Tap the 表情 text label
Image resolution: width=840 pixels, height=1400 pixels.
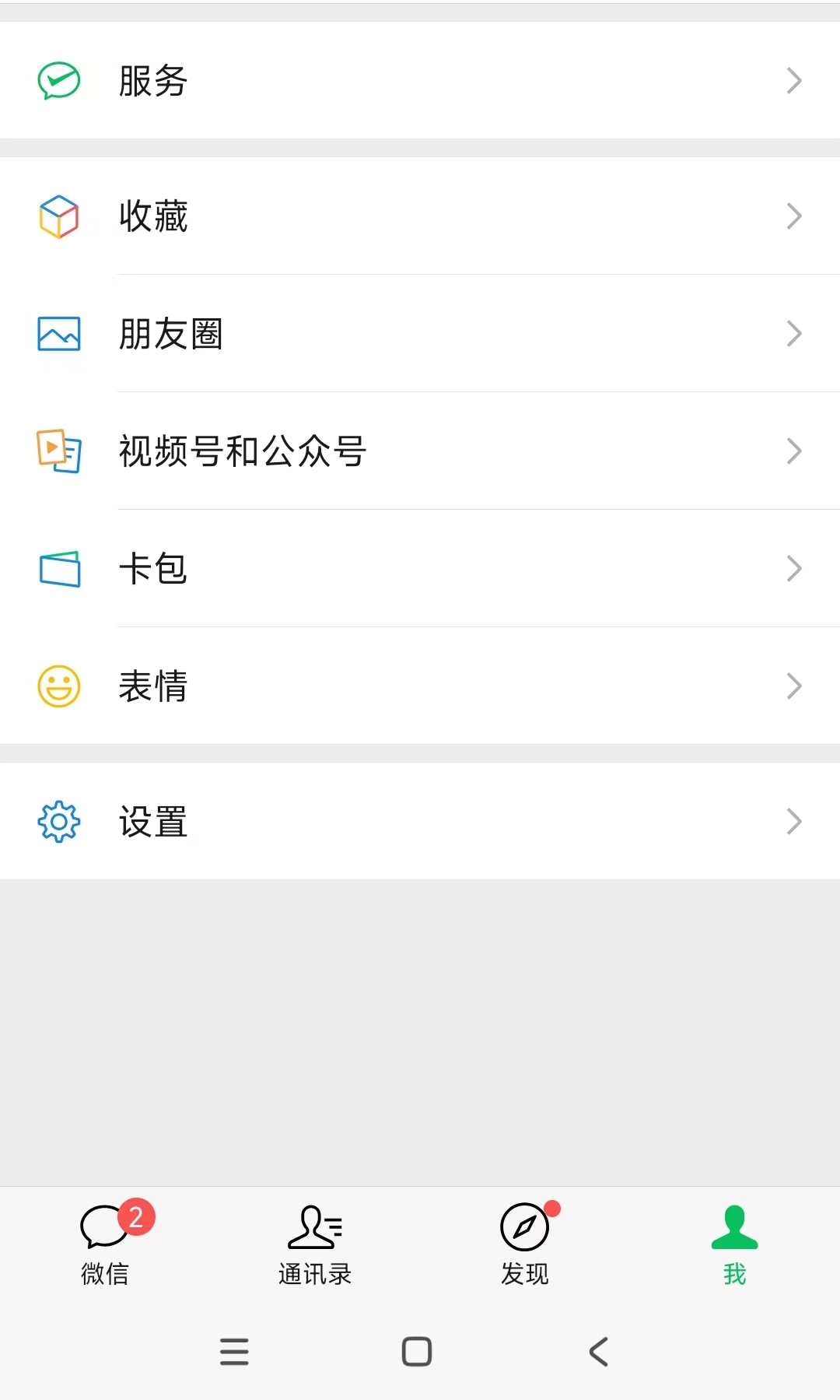point(153,686)
